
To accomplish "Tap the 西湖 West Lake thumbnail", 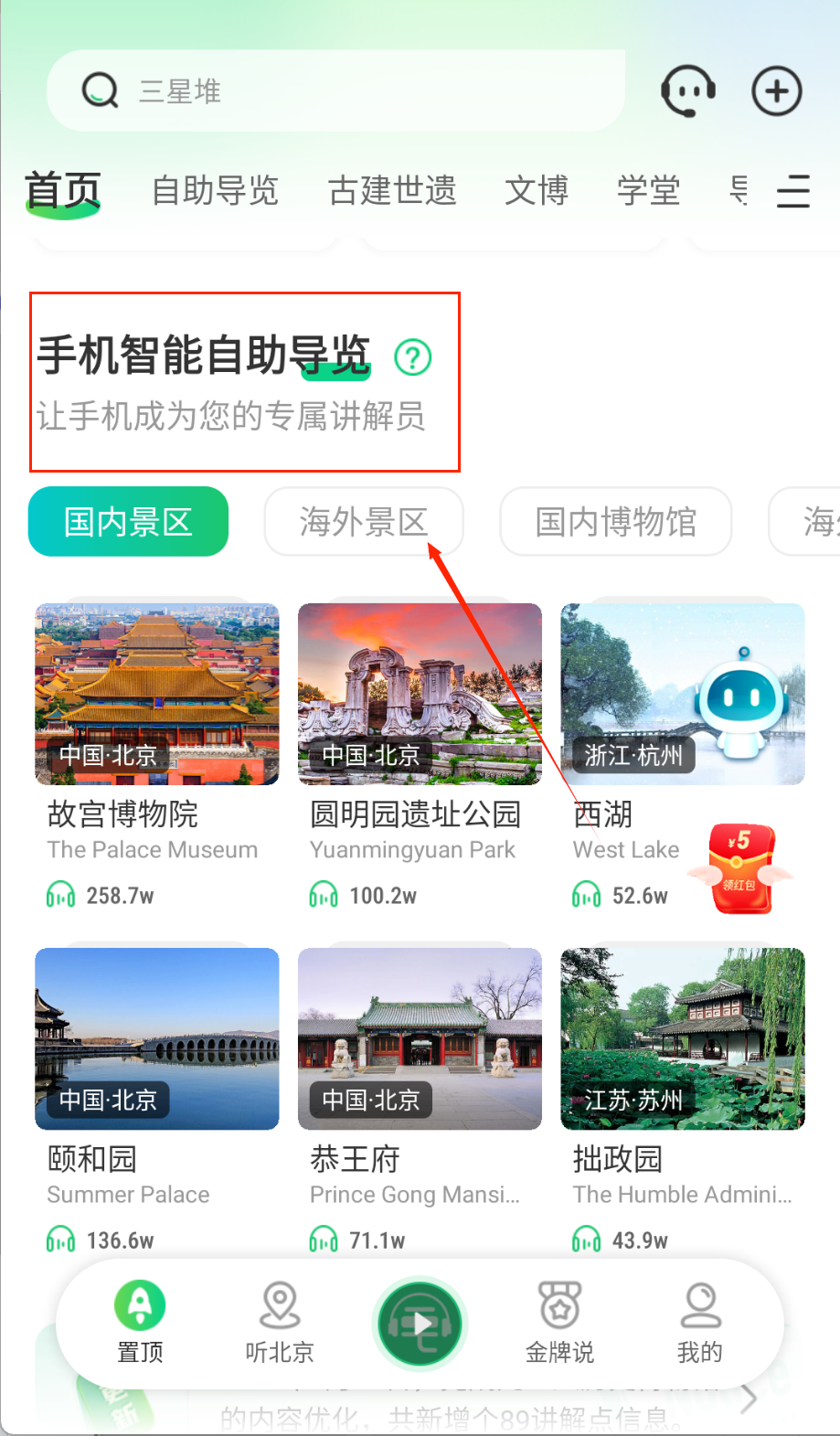I will (682, 694).
